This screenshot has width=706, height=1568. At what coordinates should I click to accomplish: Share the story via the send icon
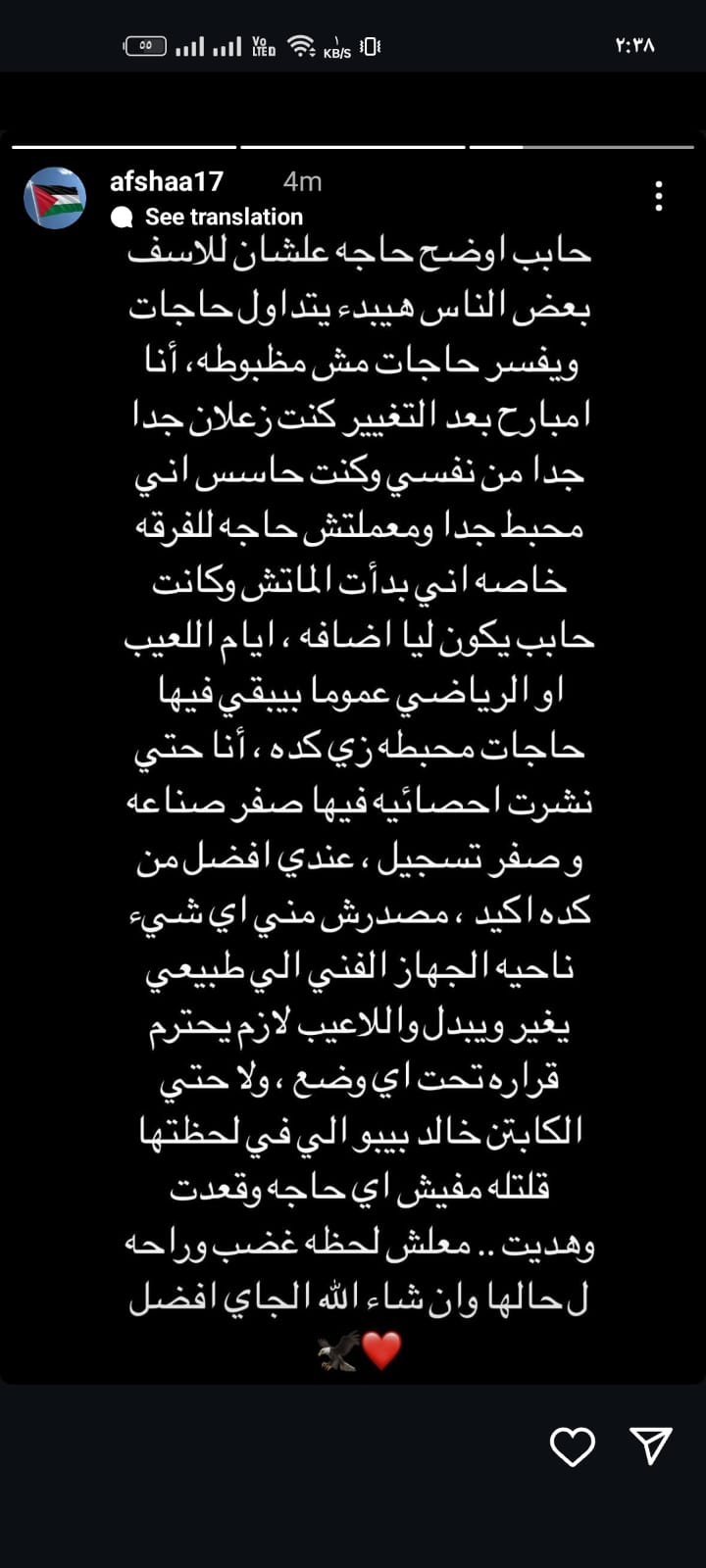[650, 1445]
